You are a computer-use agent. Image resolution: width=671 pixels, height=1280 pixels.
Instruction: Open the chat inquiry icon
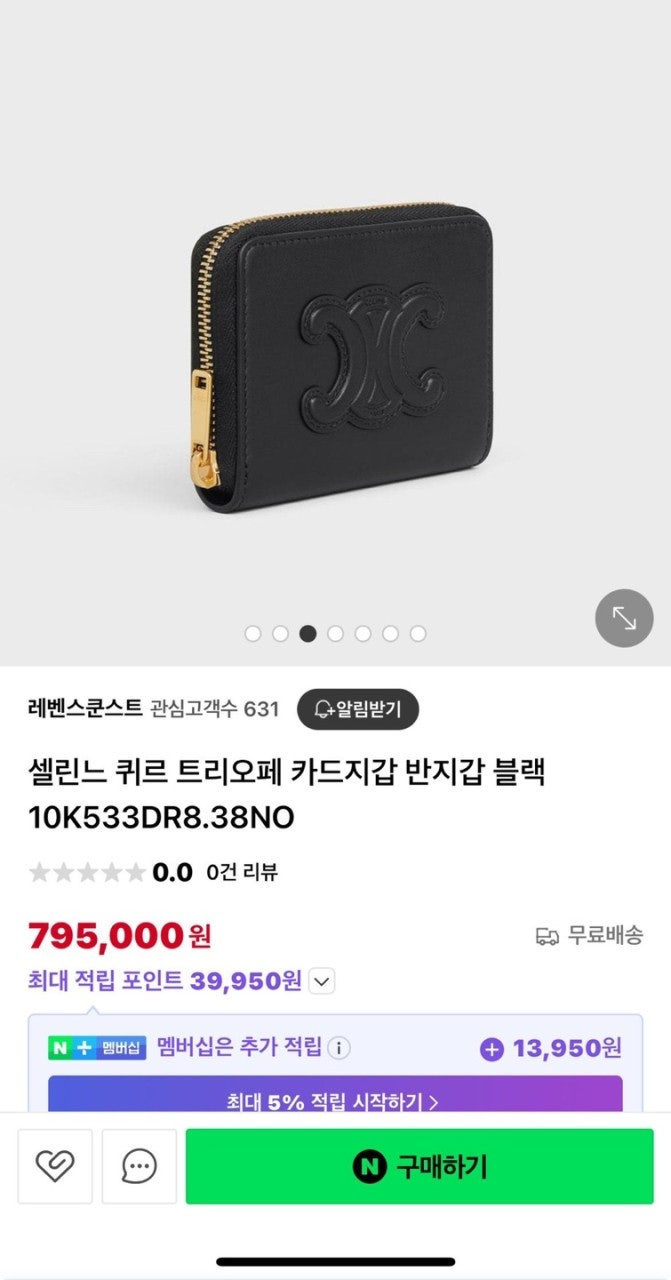click(x=139, y=1166)
